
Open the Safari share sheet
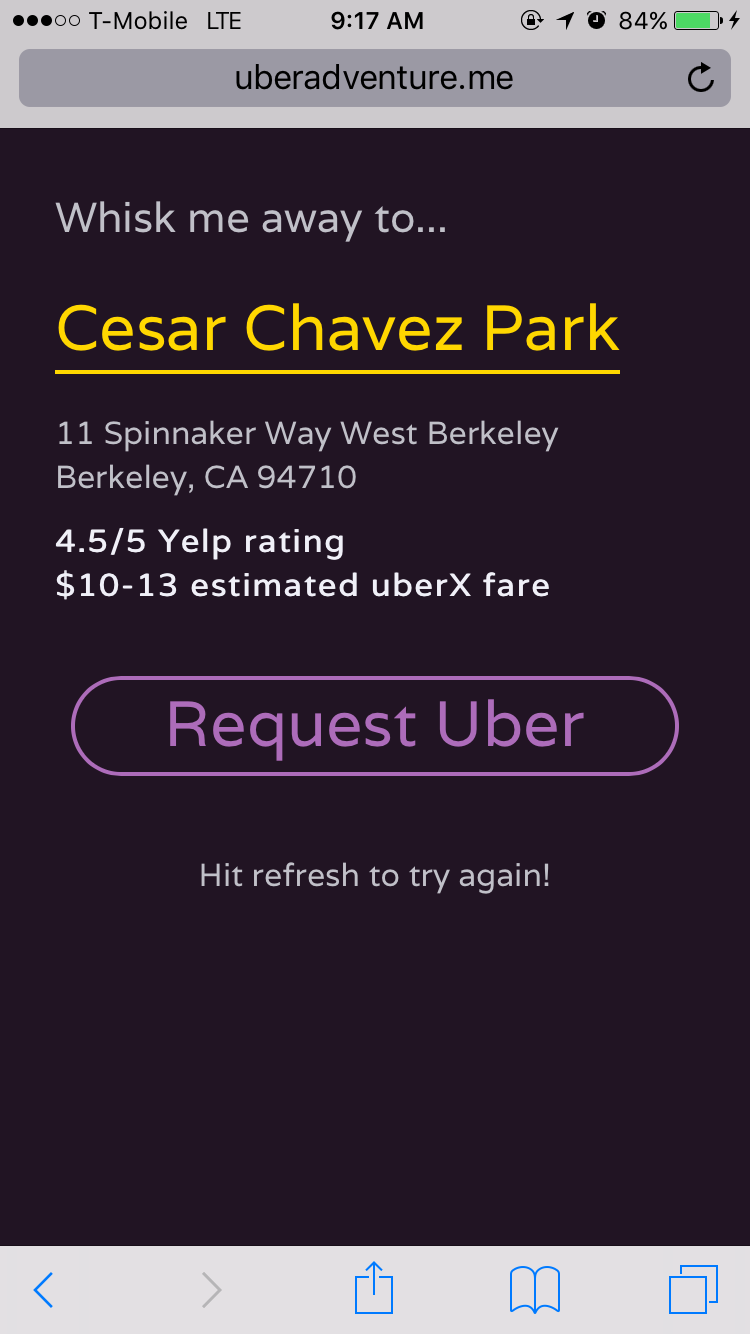[374, 1288]
